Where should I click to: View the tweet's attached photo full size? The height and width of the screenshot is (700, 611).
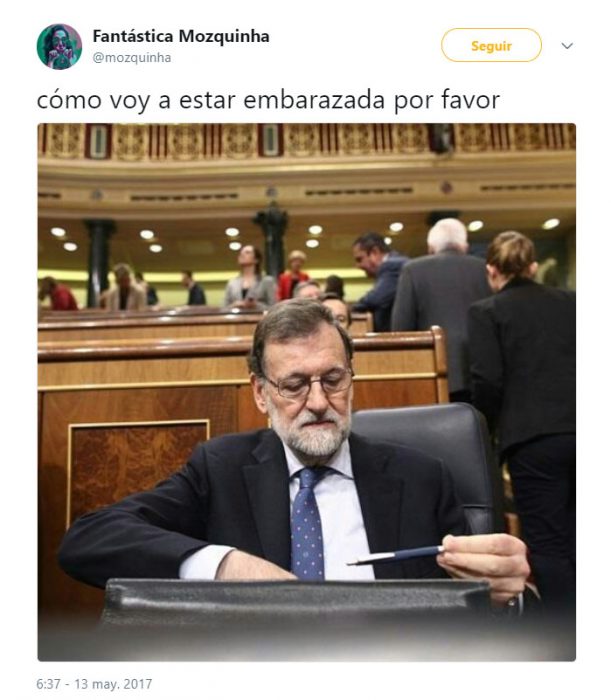click(x=306, y=391)
